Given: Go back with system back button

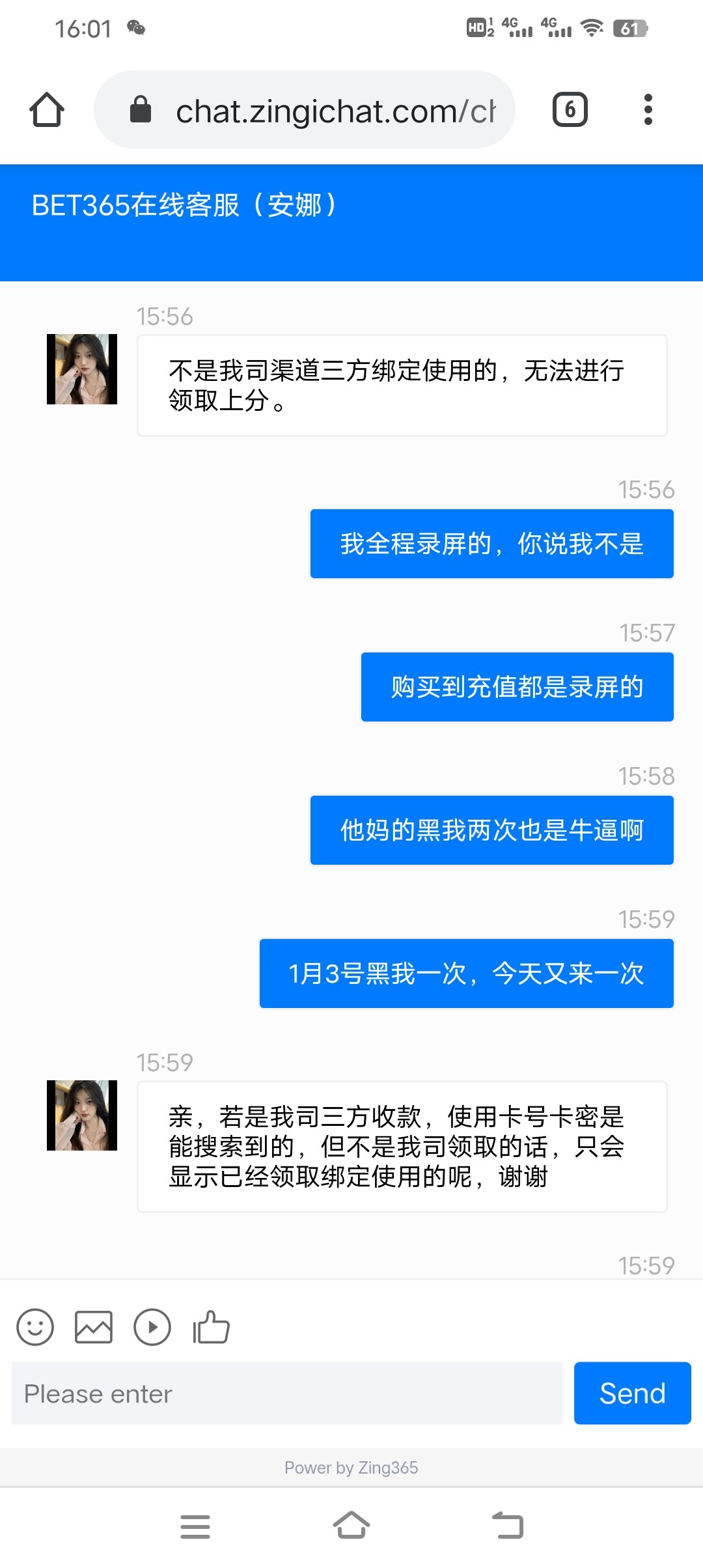Looking at the screenshot, I should pyautogui.click(x=508, y=1525).
